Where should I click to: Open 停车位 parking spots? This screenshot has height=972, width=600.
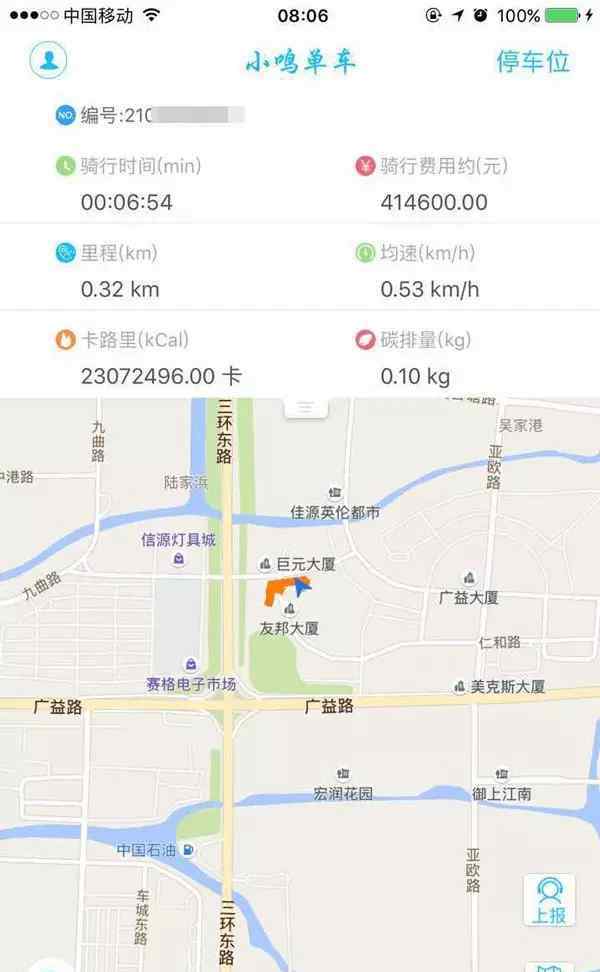click(532, 61)
